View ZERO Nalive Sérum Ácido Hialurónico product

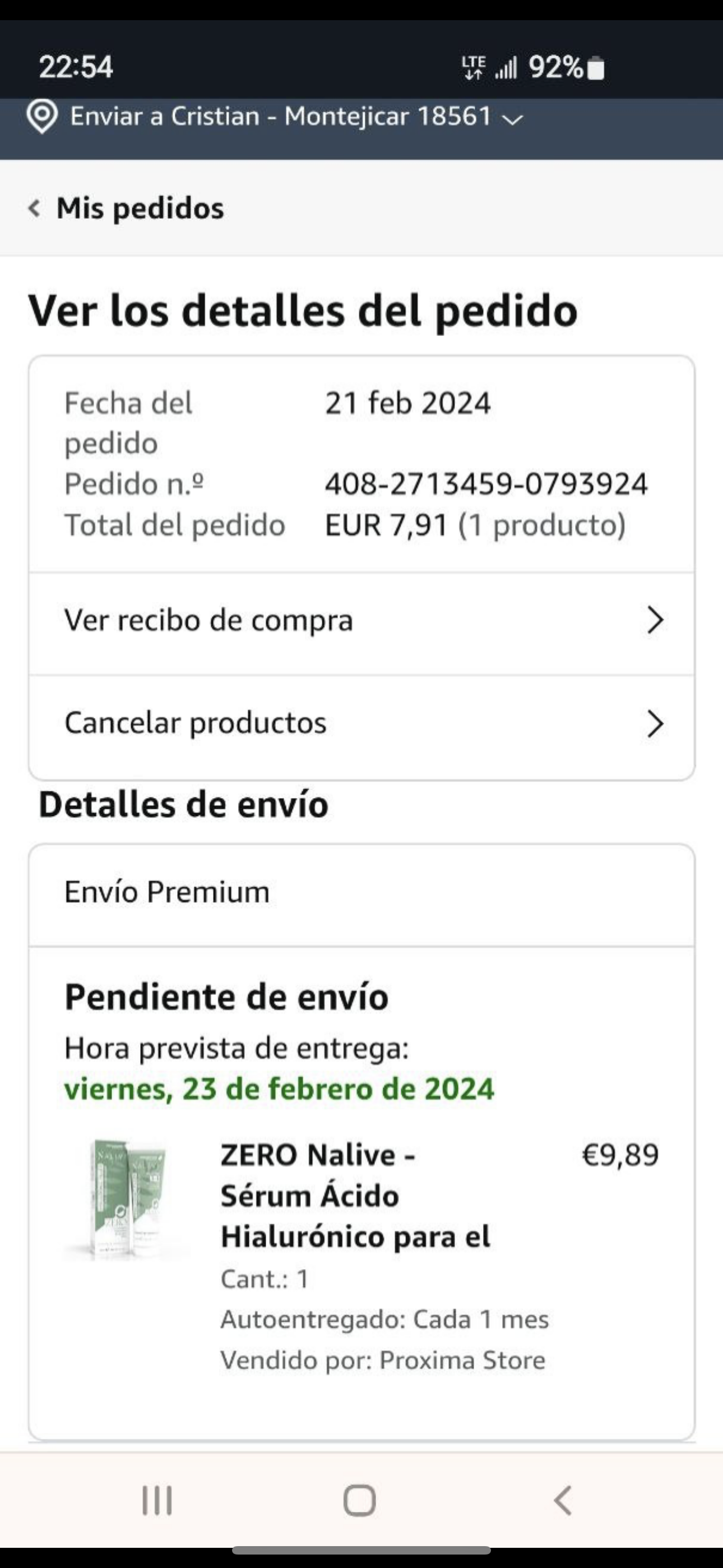point(354,1196)
